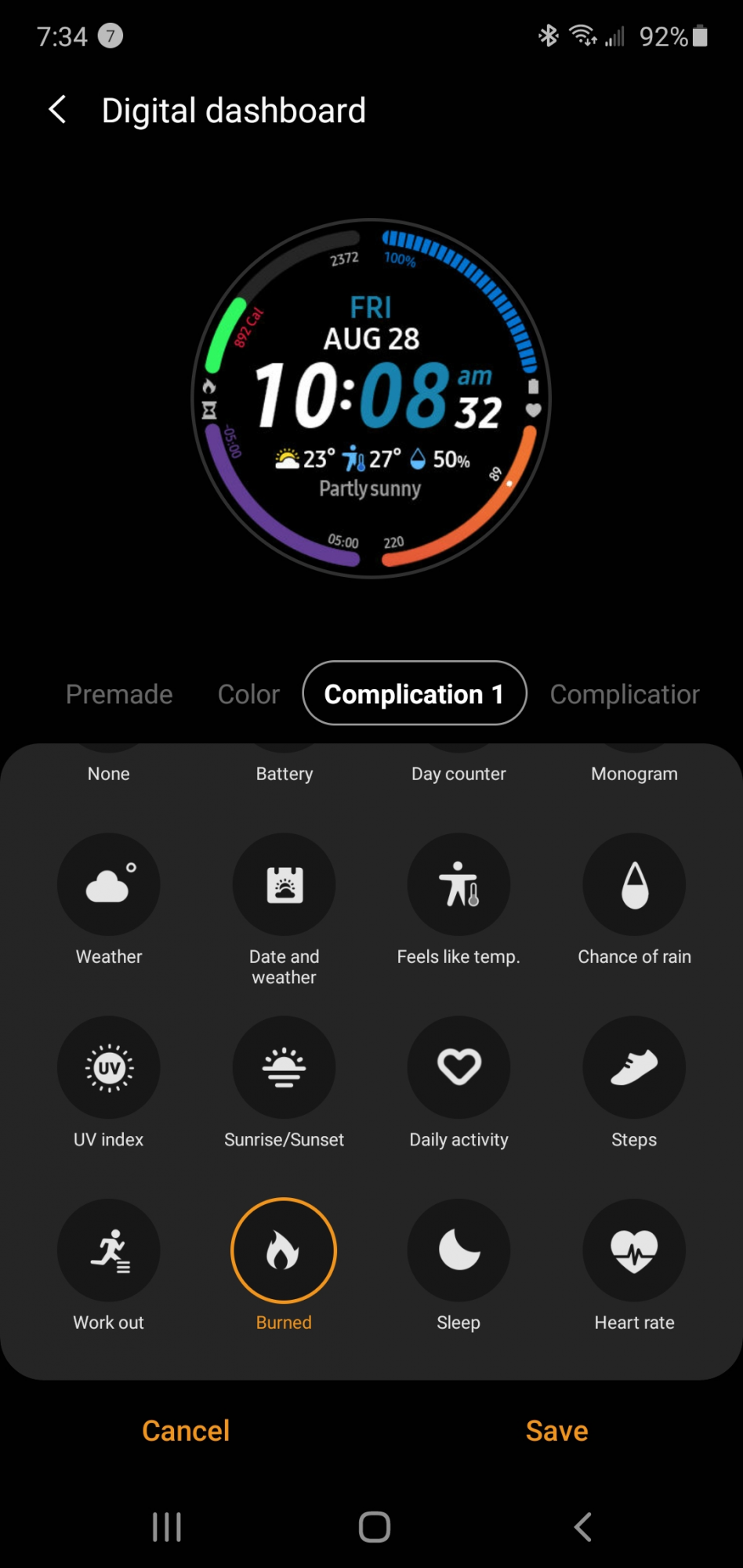This screenshot has height=1568, width=743.
Task: Select the Daily activity option
Action: tap(458, 1067)
